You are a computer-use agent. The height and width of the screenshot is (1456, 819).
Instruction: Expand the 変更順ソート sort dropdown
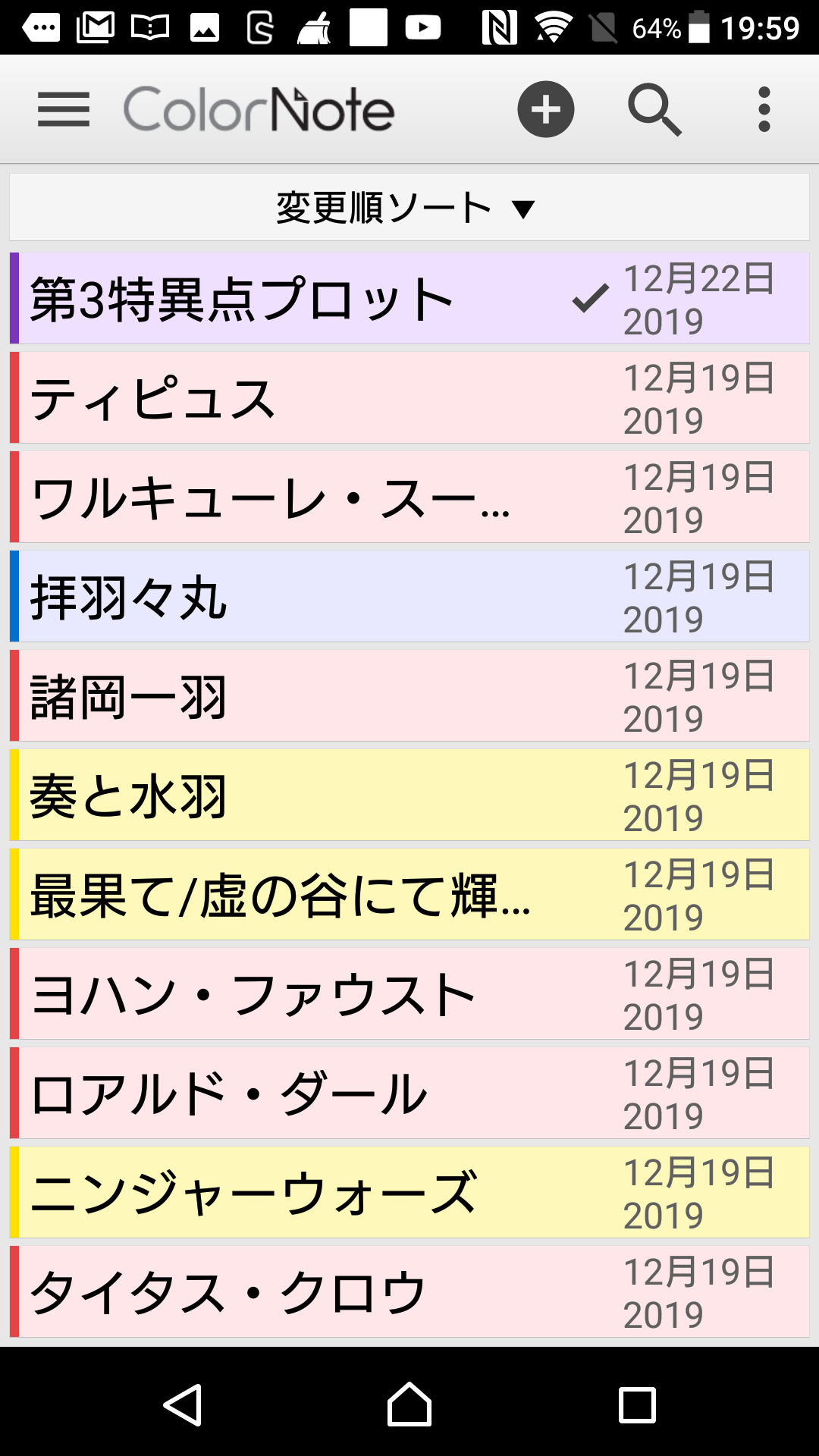tap(409, 208)
